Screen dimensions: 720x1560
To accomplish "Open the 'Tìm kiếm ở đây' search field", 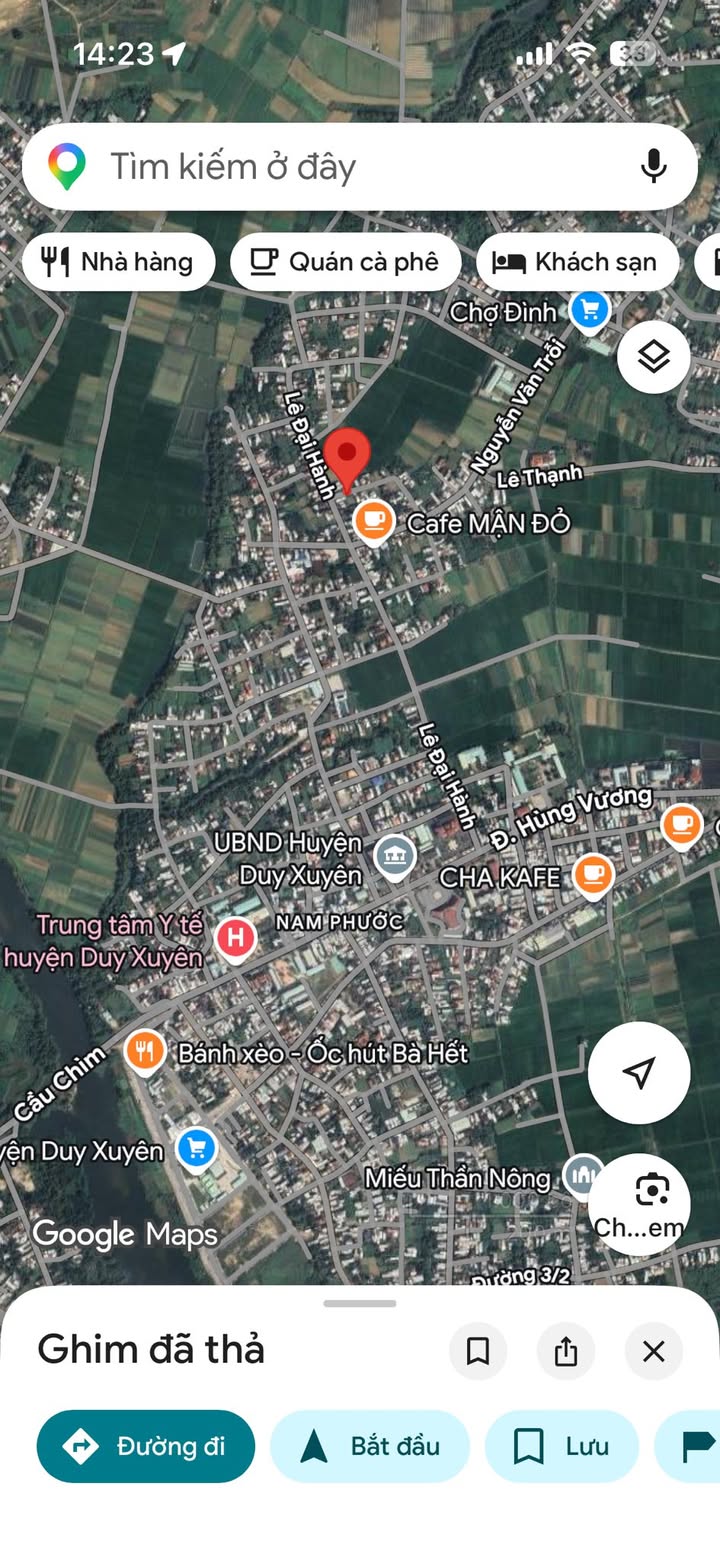I will pos(330,167).
